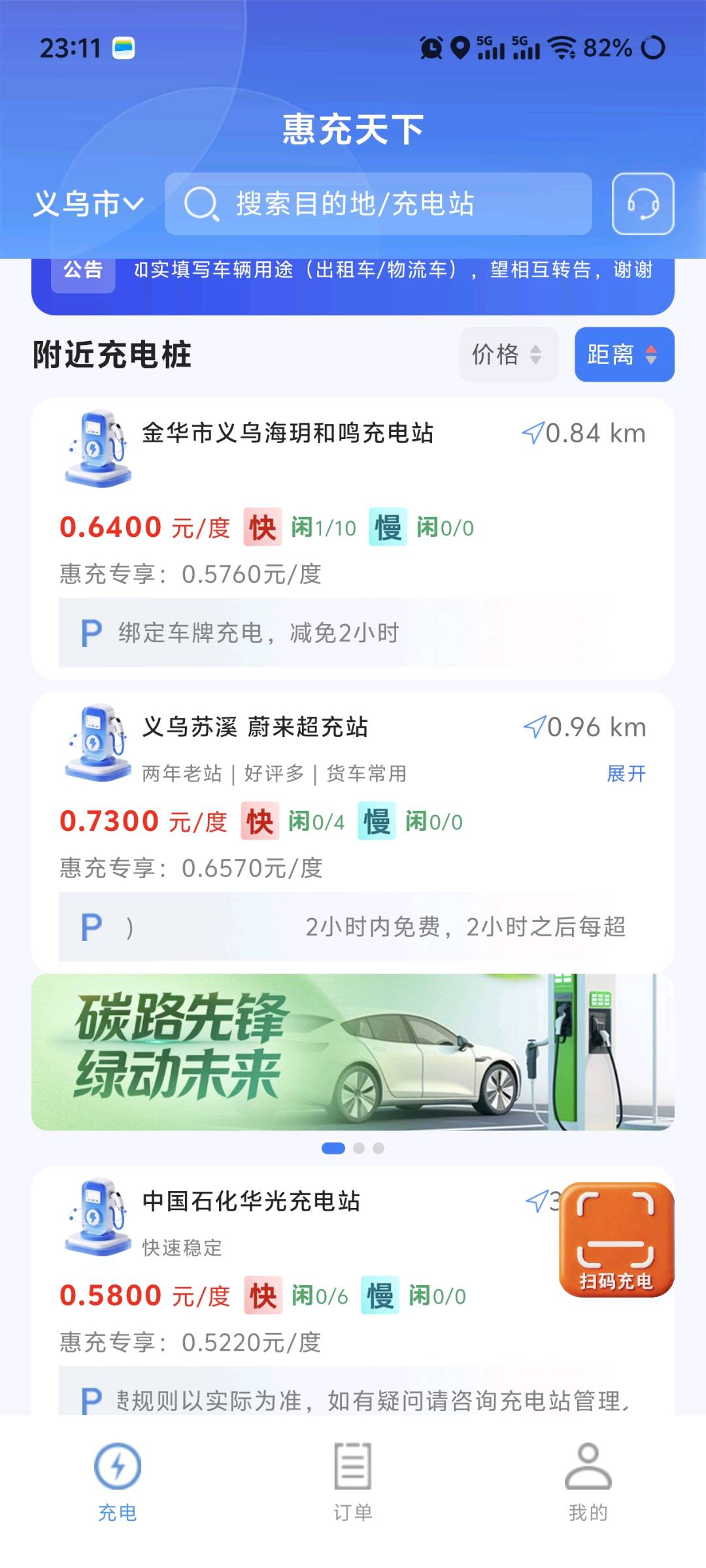Toggle sorting by 价格
Screen dimensions: 706x1568
click(509, 355)
